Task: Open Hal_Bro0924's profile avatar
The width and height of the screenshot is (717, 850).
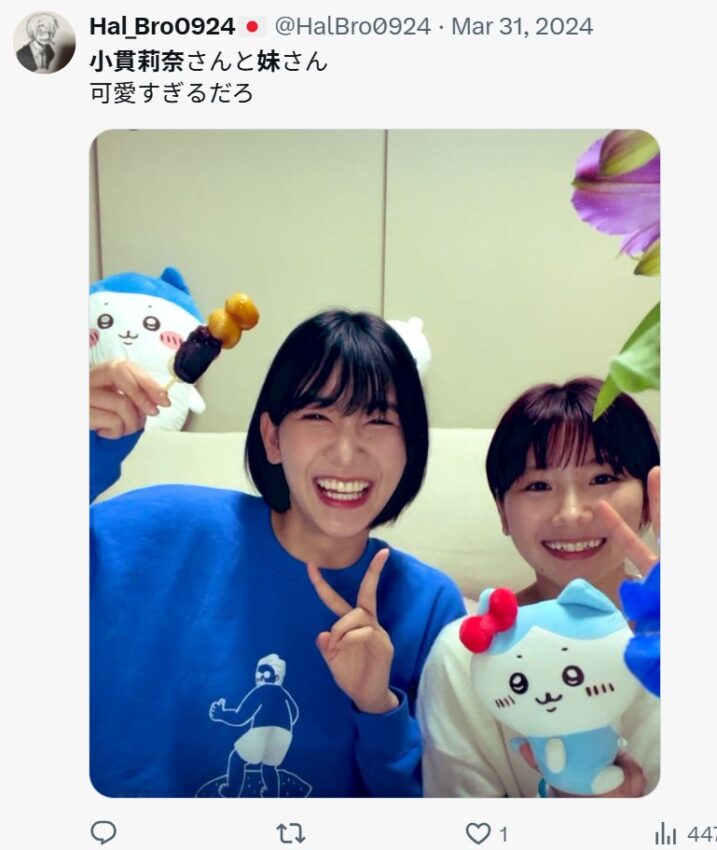Action: coord(44,42)
